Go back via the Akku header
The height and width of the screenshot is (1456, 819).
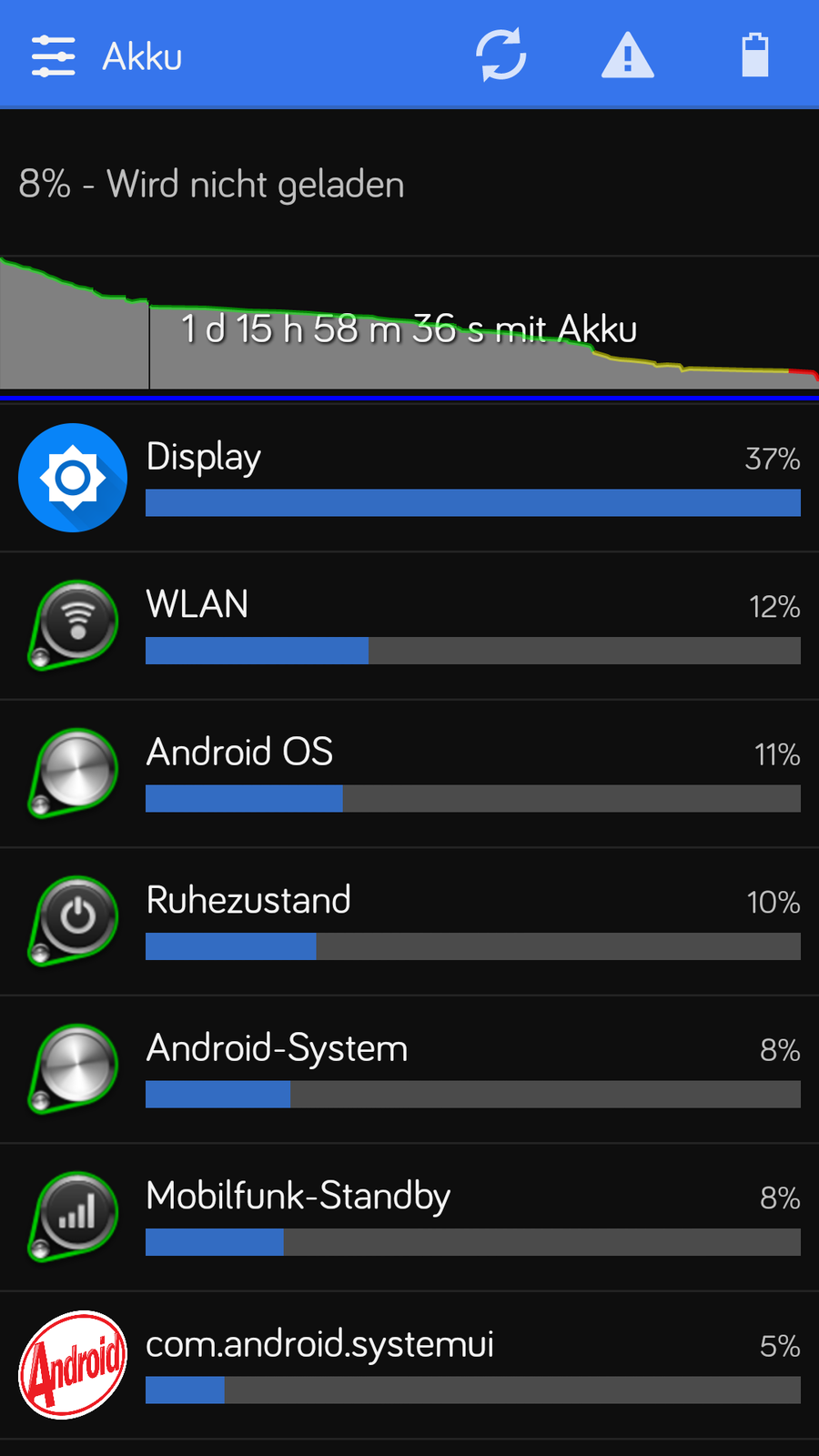pyautogui.click(x=106, y=56)
